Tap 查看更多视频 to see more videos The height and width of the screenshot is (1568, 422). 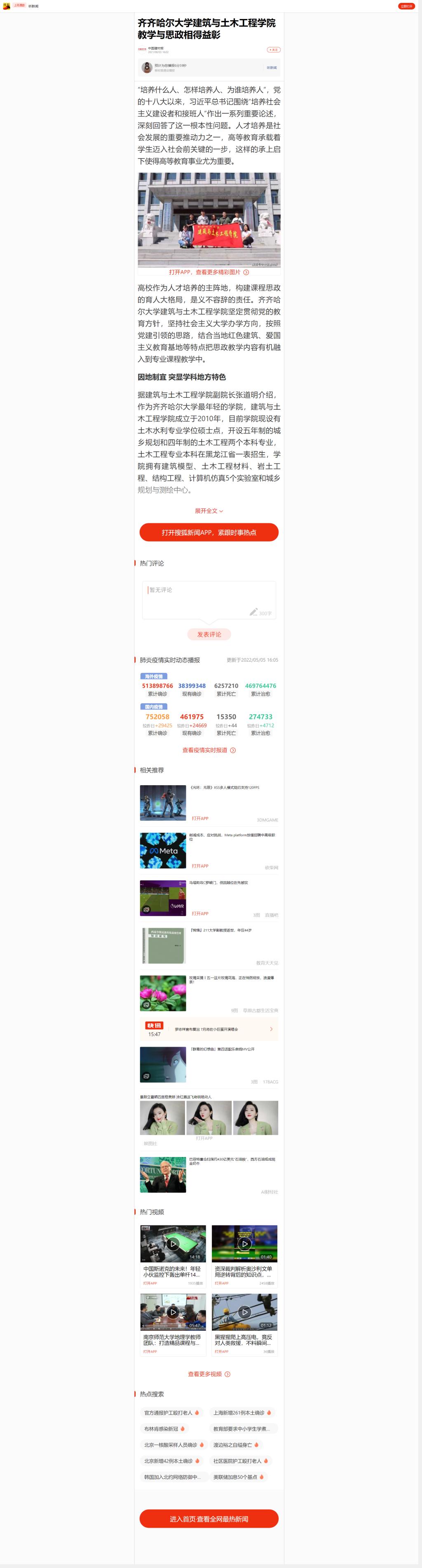[209, 1374]
